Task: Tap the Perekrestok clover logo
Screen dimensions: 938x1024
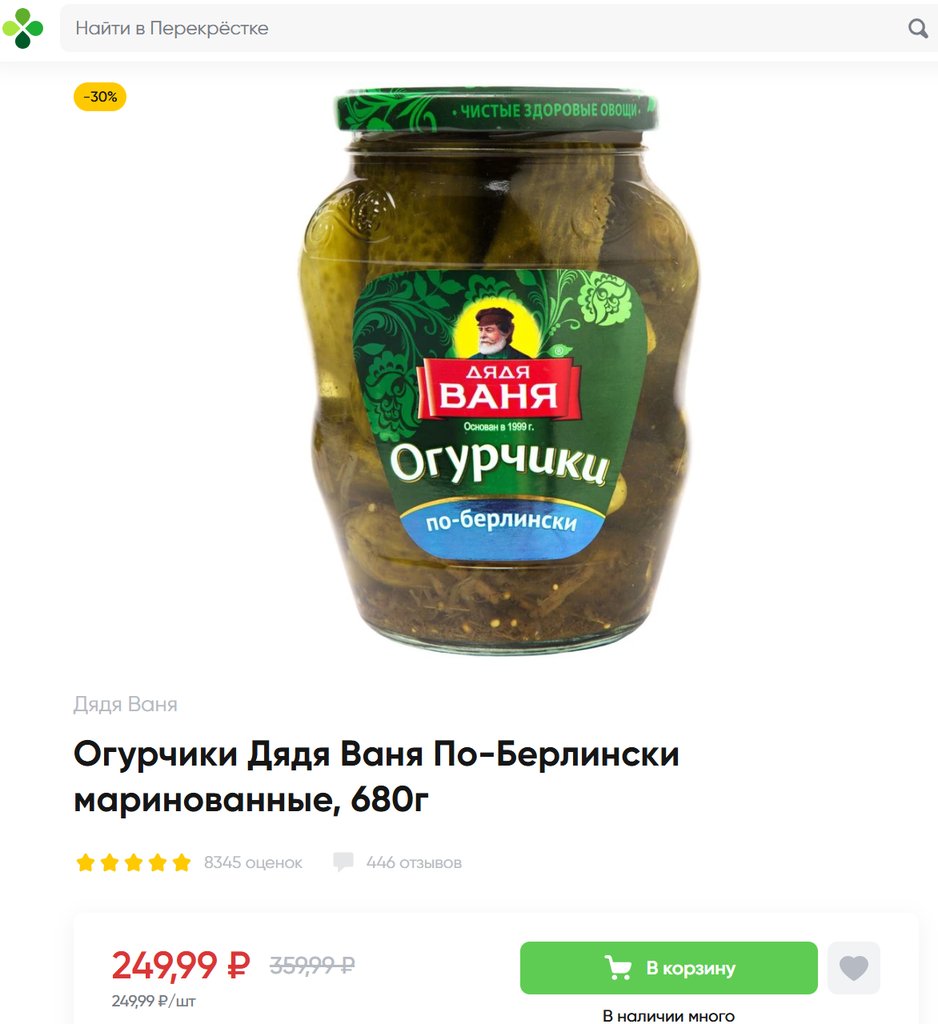Action: tap(23, 28)
